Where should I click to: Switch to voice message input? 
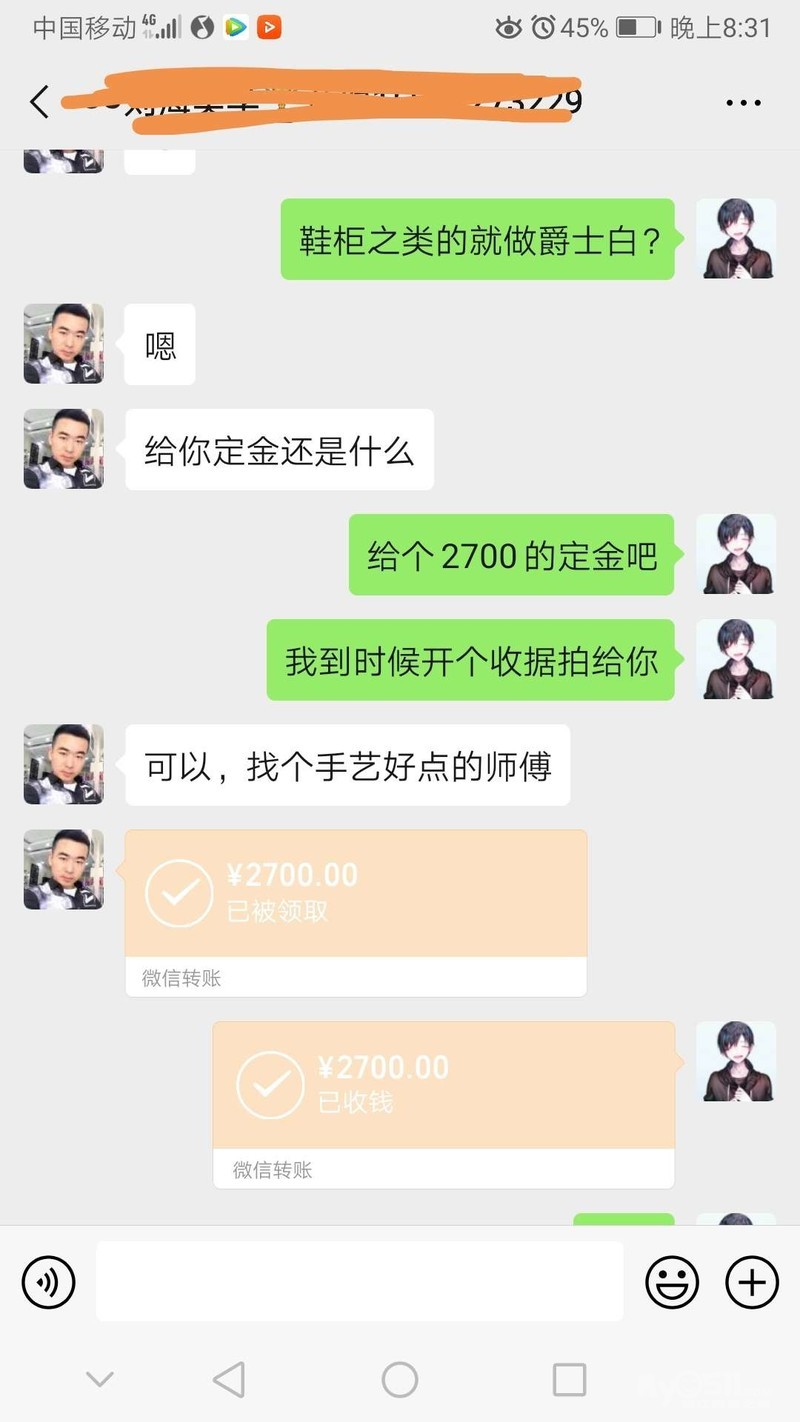point(49,1281)
